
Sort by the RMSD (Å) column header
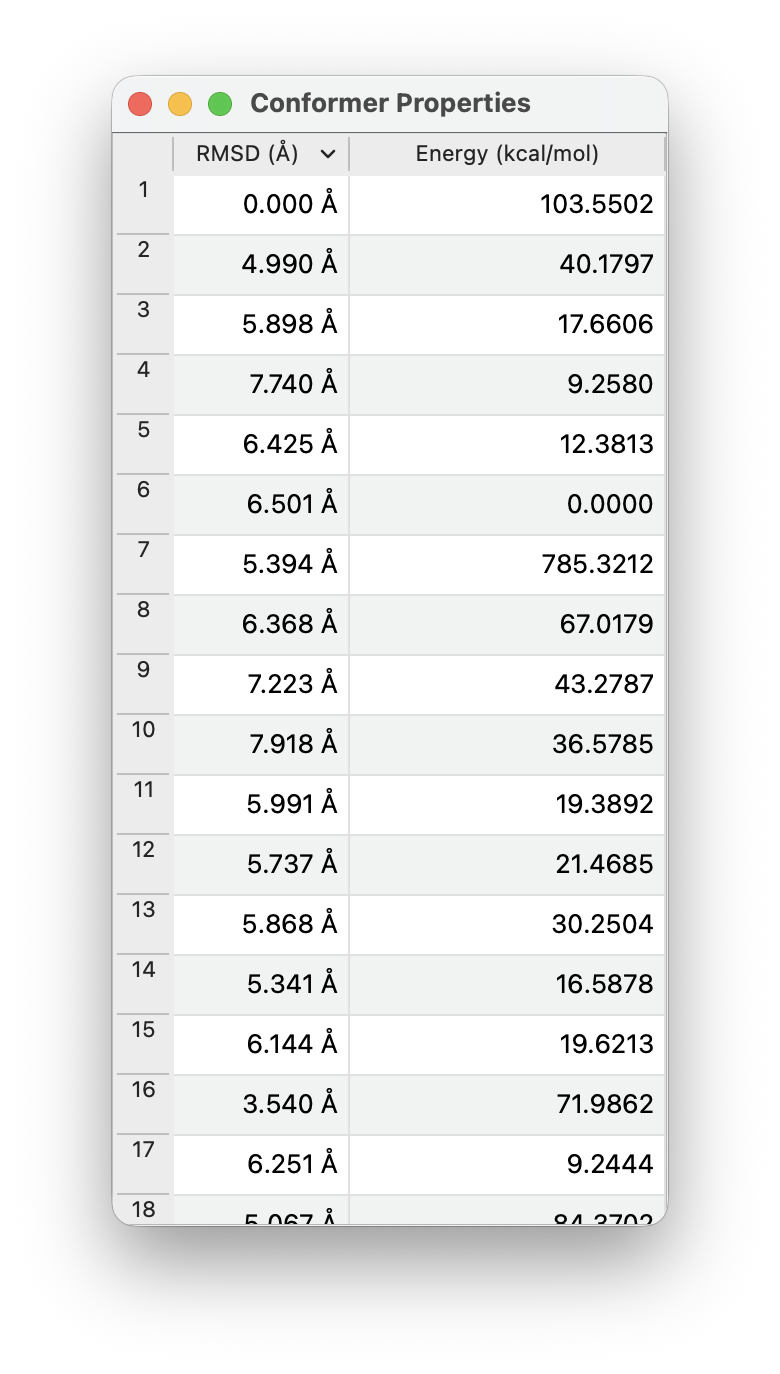point(260,154)
